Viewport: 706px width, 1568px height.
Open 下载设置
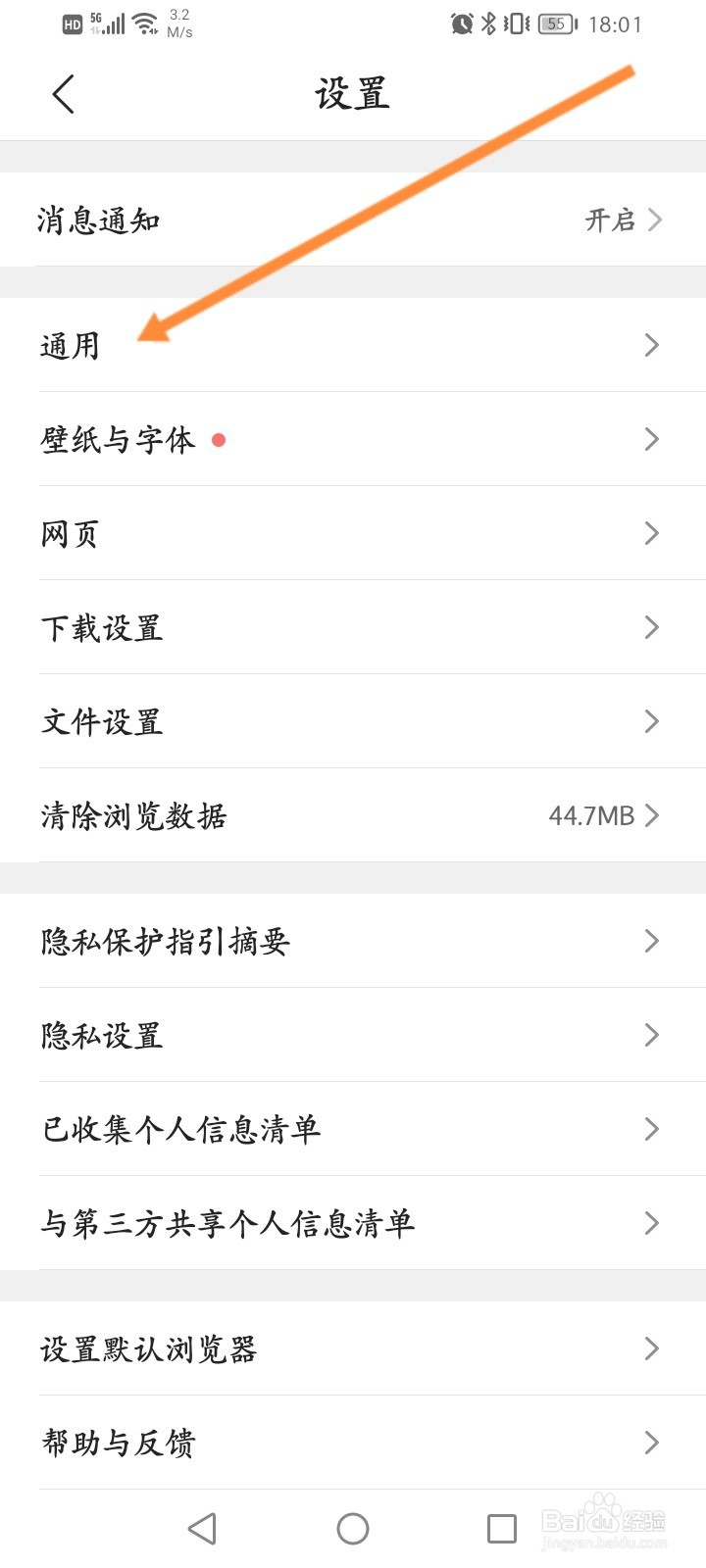coord(353,627)
